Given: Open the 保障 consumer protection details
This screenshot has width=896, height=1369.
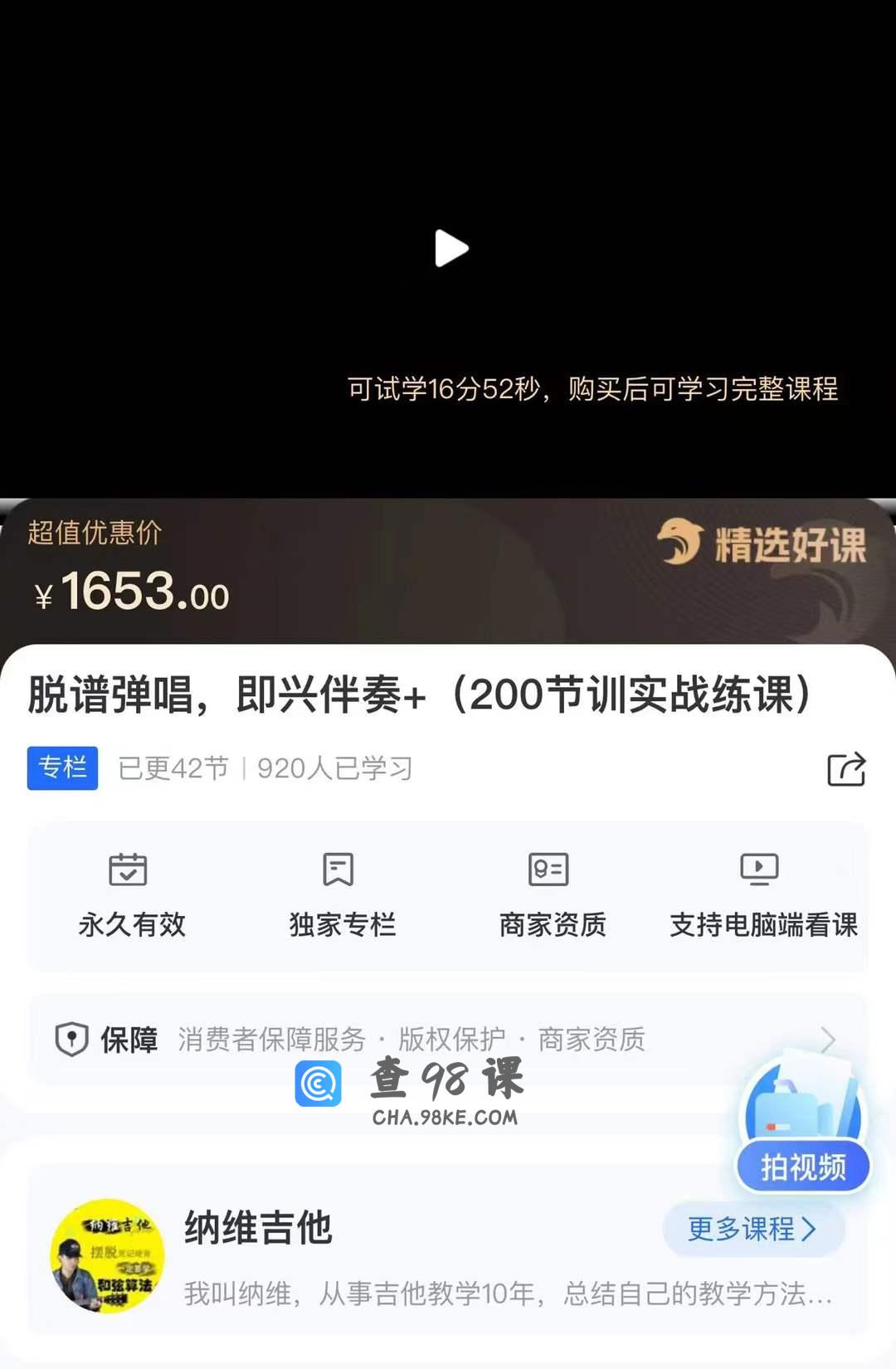Looking at the screenshot, I should point(448,1039).
